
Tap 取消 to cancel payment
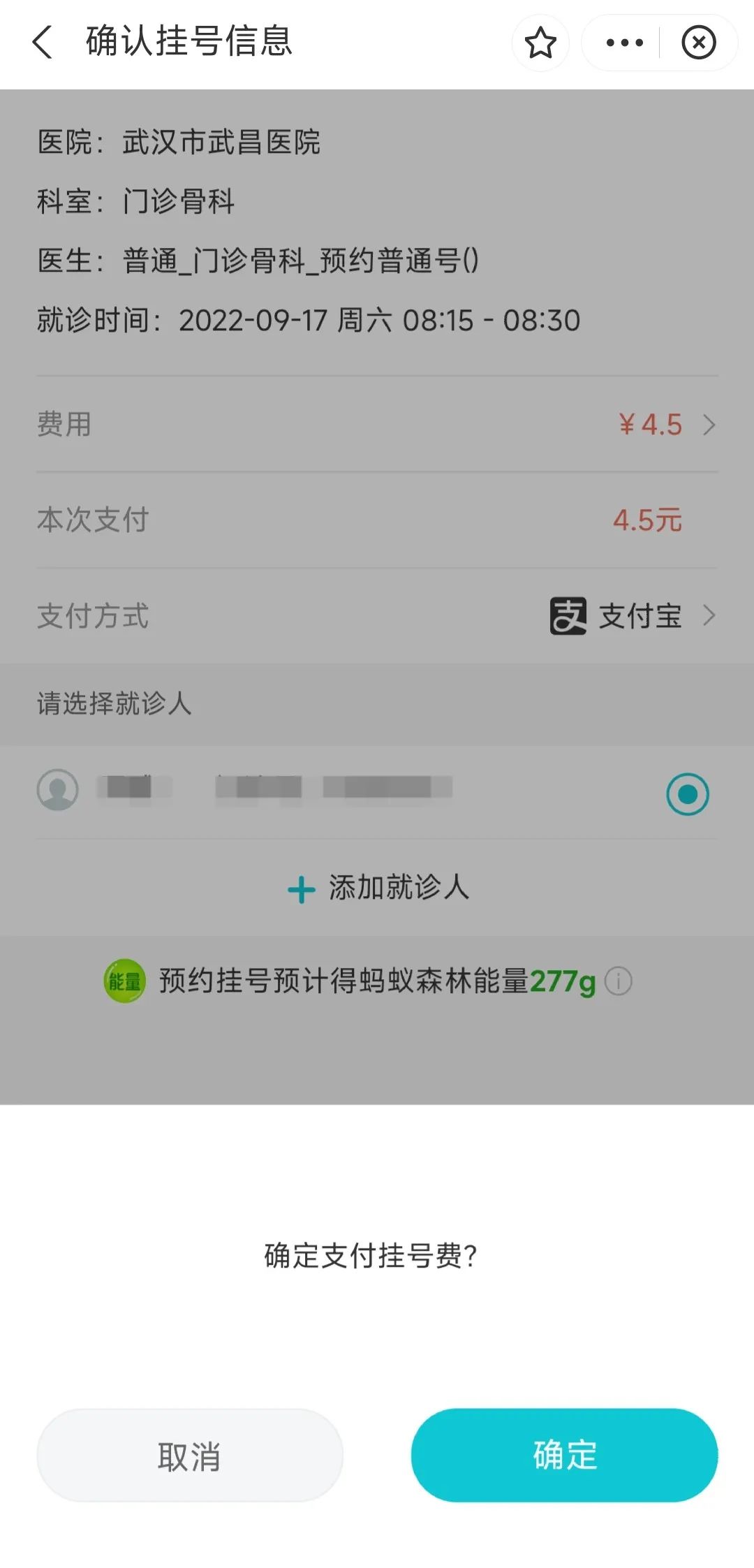tap(189, 1456)
